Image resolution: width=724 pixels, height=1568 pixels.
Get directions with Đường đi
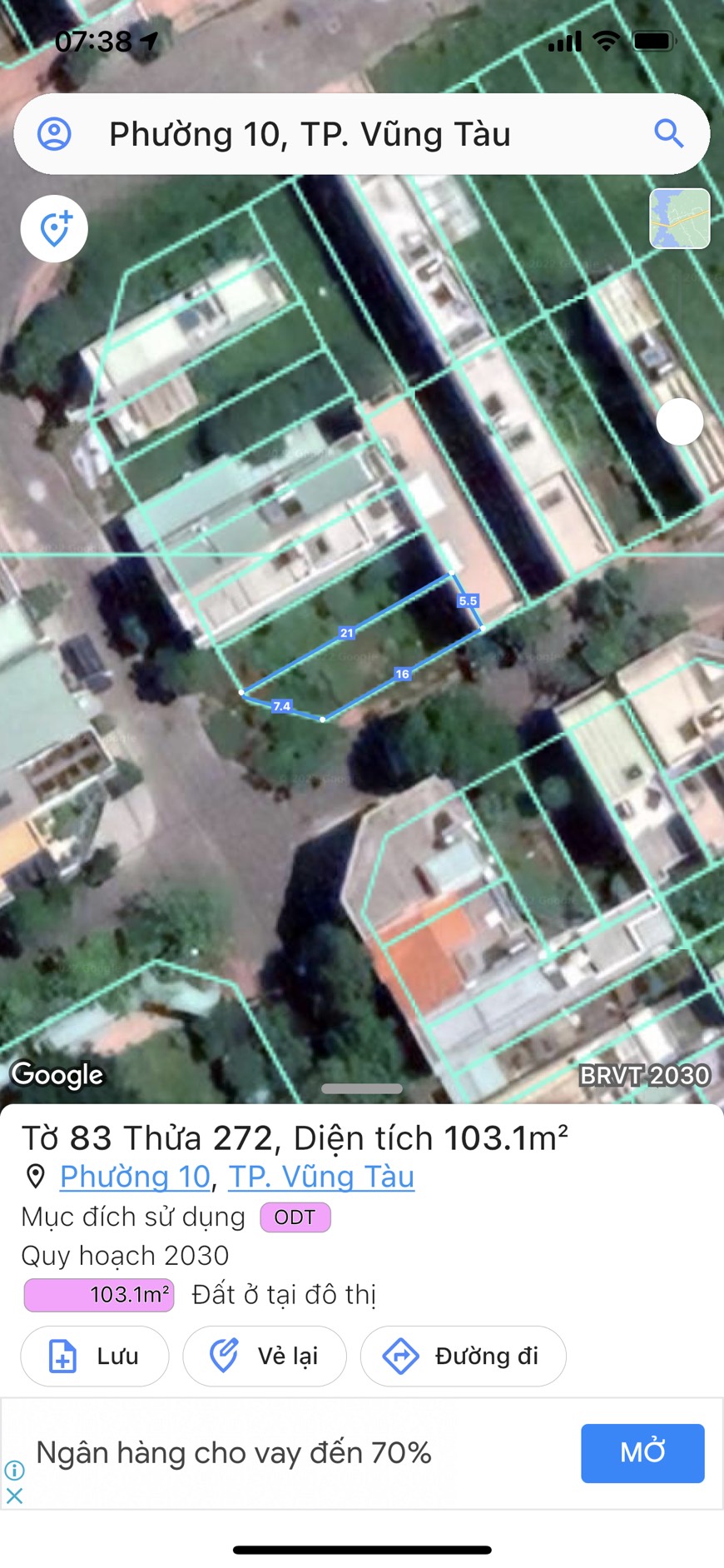click(463, 1356)
